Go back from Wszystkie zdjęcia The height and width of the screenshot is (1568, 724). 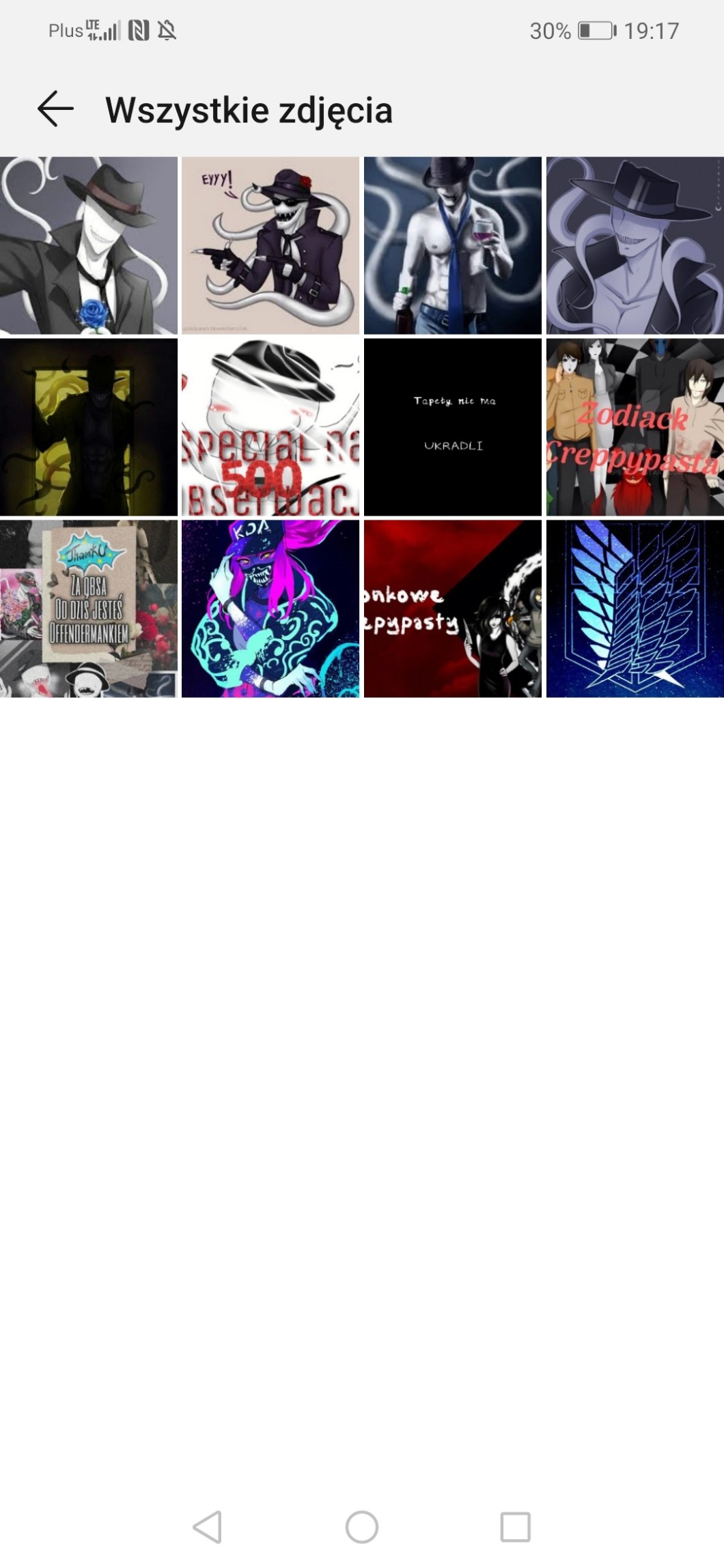(55, 109)
